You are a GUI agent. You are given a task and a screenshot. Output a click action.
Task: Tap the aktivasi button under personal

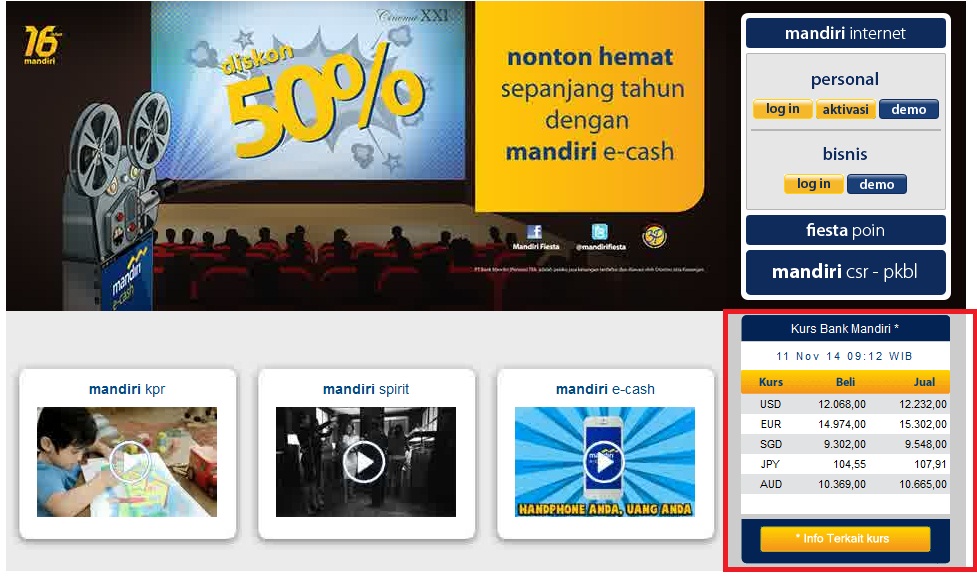click(x=845, y=109)
